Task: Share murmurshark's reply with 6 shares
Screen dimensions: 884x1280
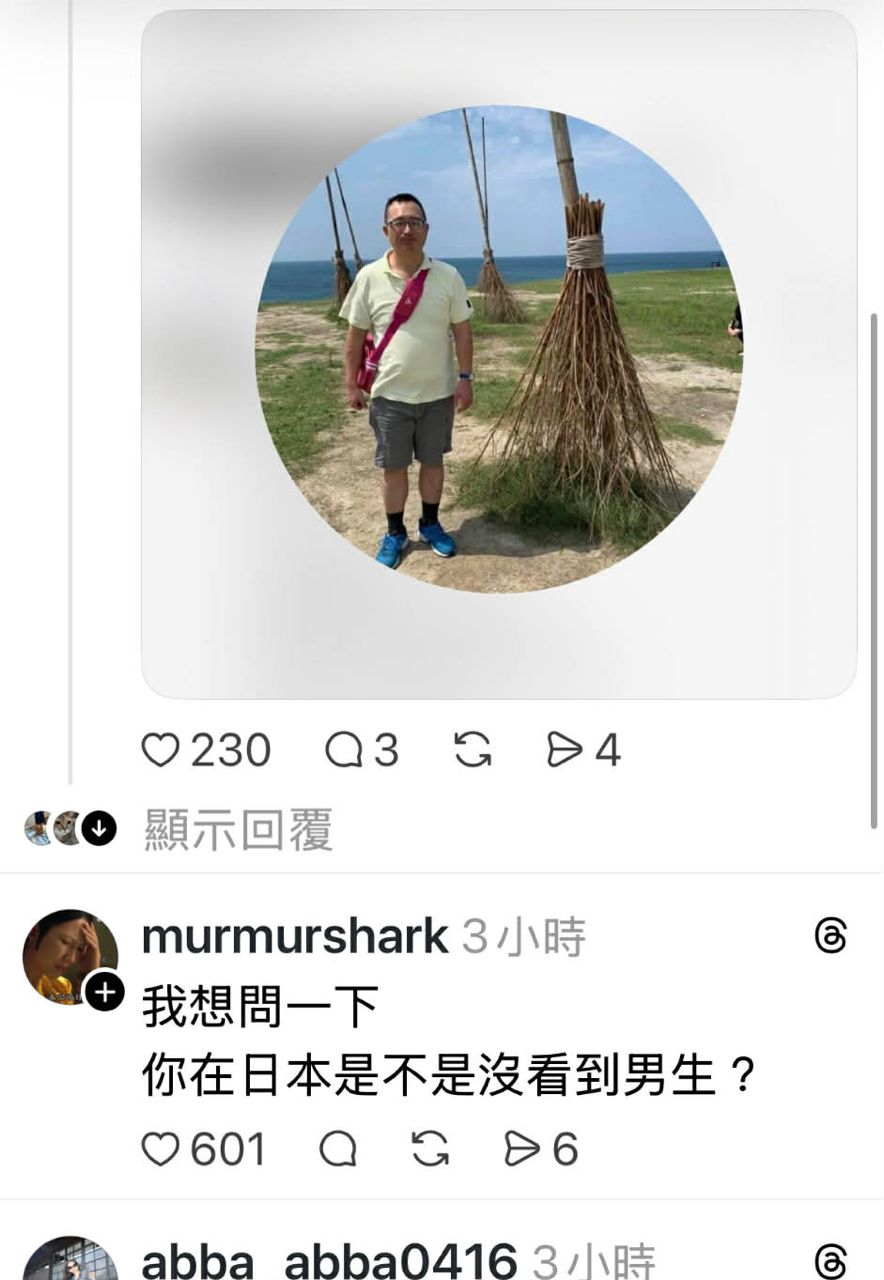Action: (522, 1150)
